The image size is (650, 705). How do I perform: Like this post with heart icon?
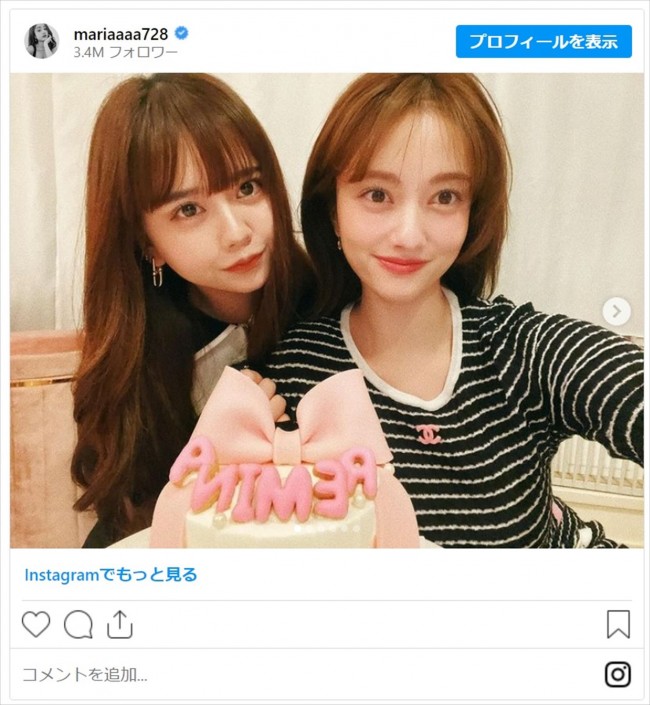click(x=36, y=624)
